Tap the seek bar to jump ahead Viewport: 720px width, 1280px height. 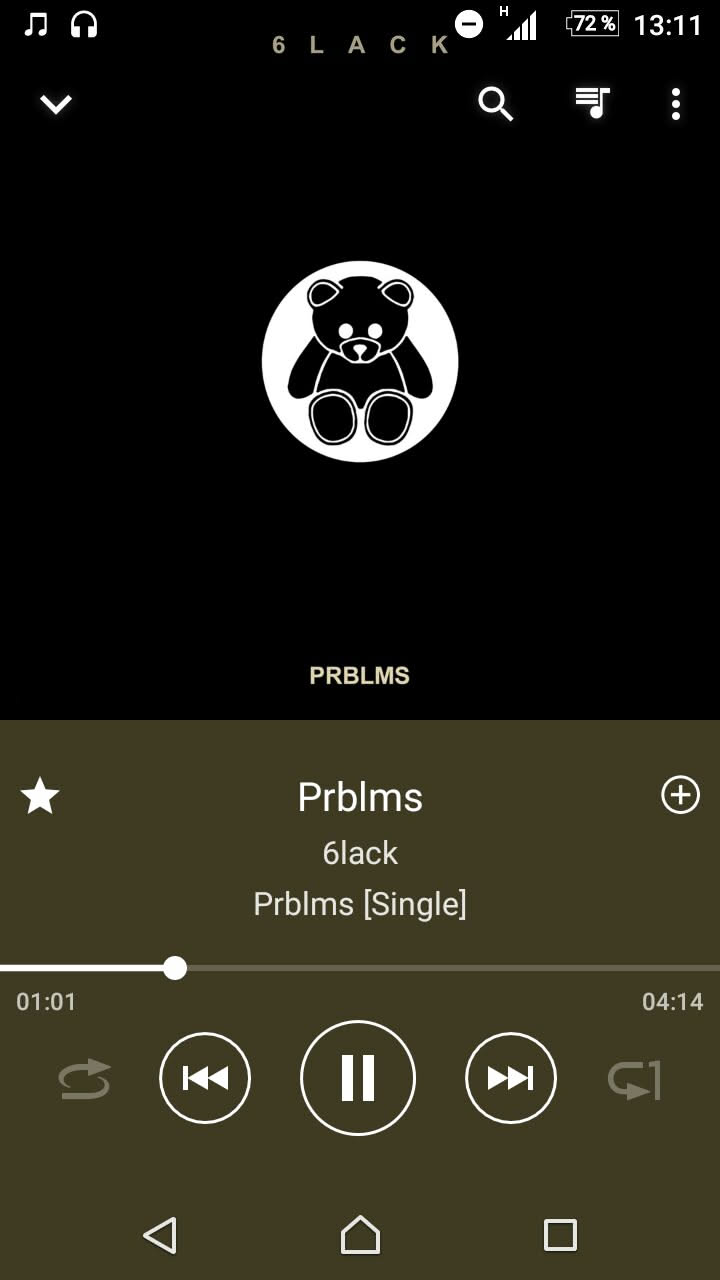coord(450,968)
